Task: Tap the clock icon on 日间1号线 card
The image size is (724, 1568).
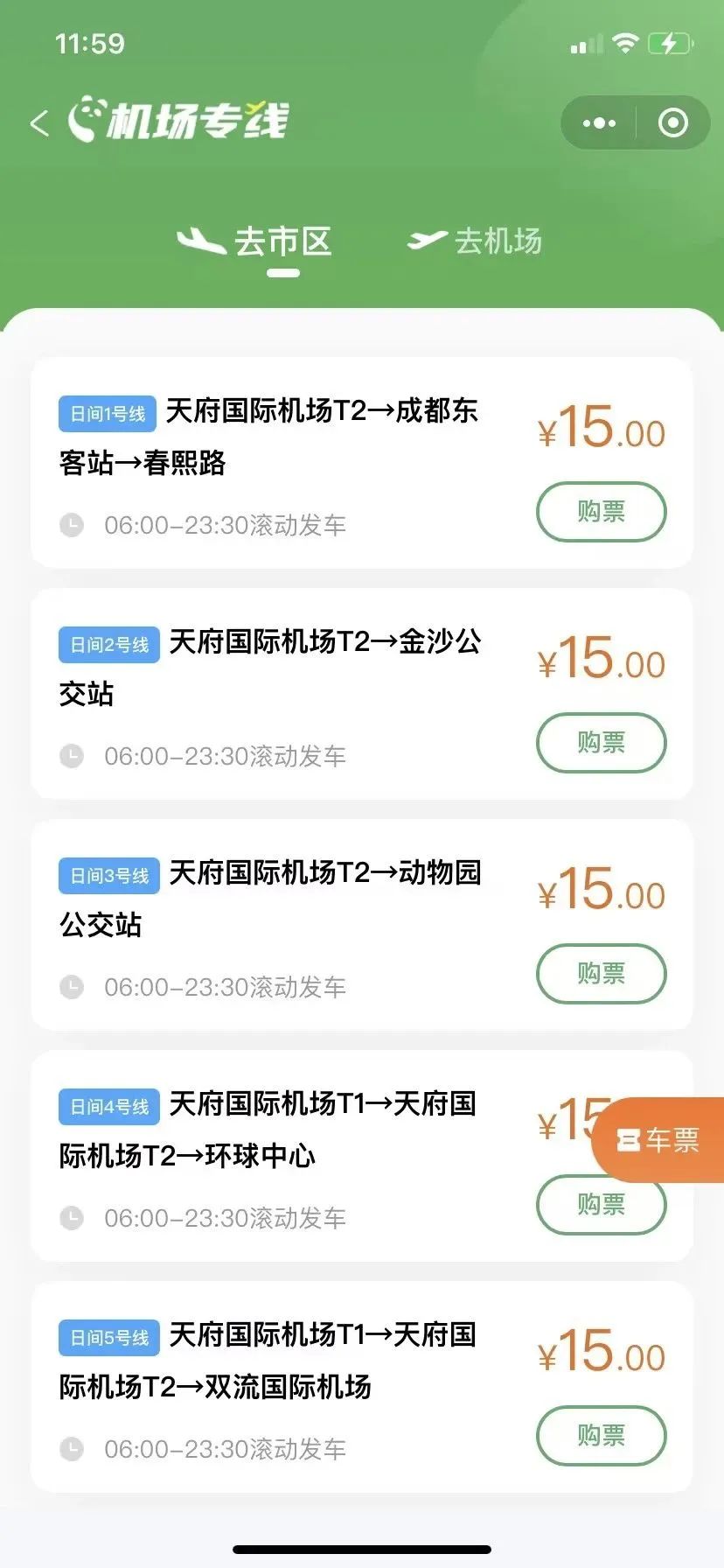Action: pos(73,525)
